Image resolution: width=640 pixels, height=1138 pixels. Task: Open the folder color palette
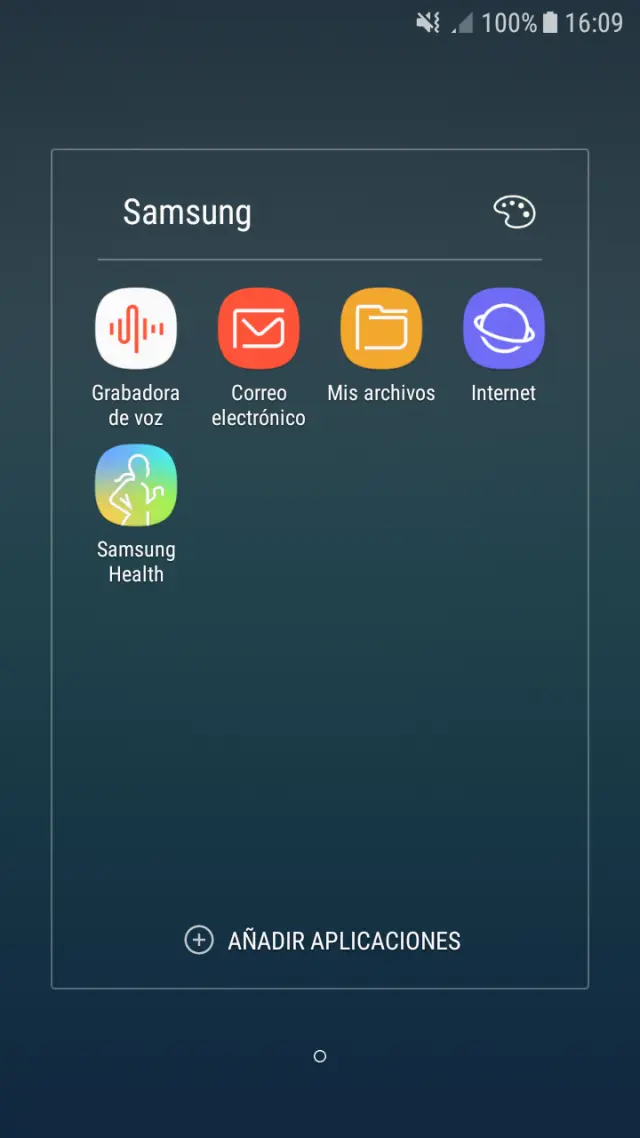(x=515, y=212)
